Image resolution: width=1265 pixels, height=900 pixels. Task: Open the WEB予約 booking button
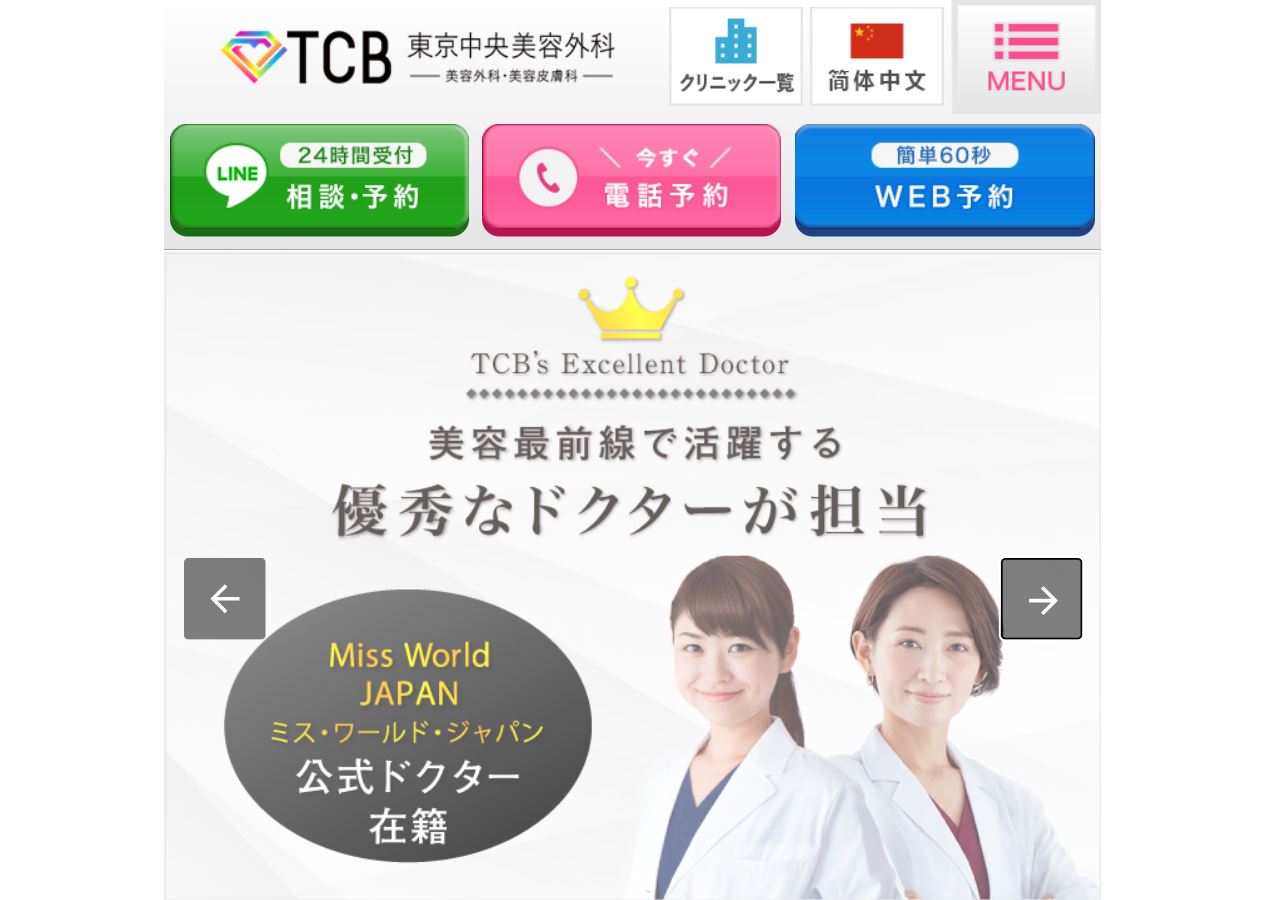pyautogui.click(x=944, y=180)
